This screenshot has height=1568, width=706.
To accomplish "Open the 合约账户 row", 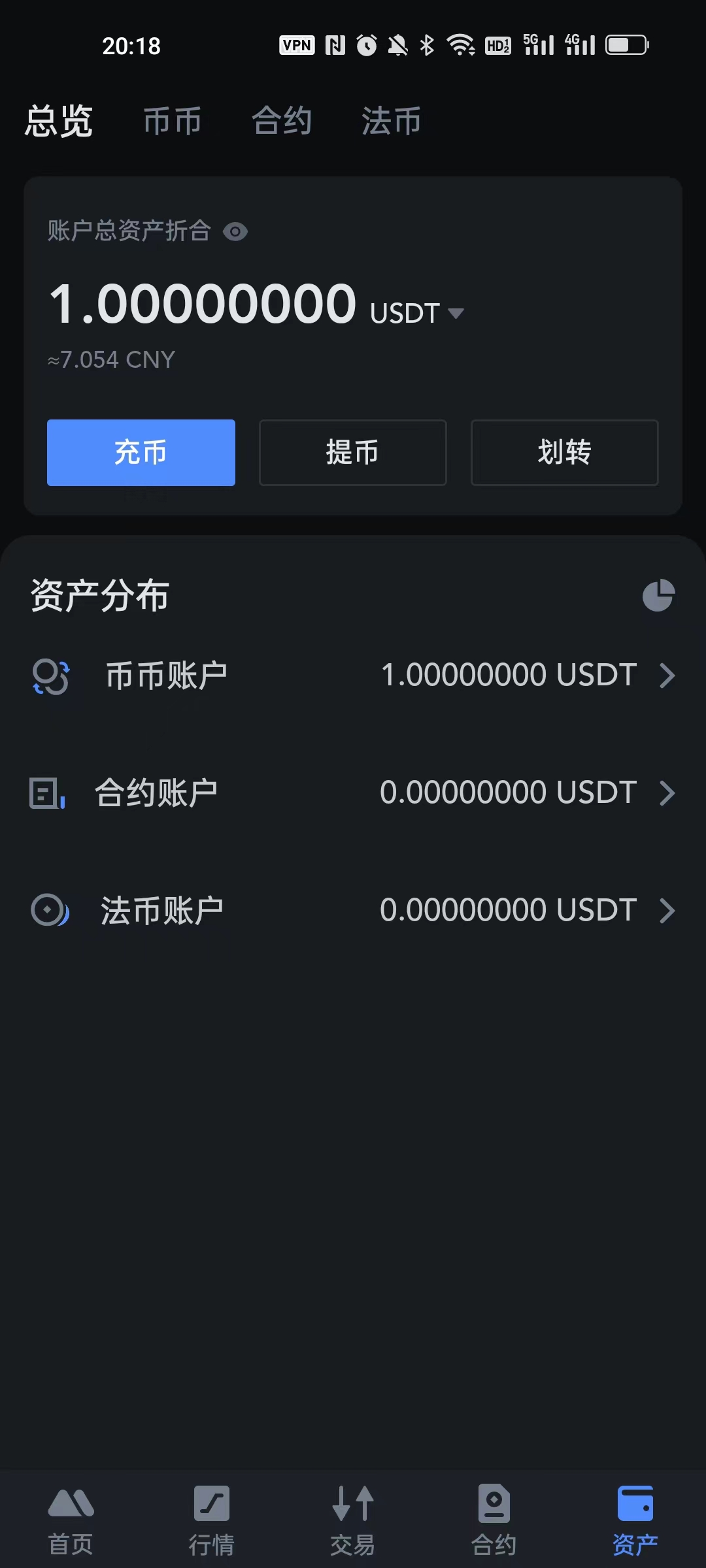I will click(x=353, y=793).
